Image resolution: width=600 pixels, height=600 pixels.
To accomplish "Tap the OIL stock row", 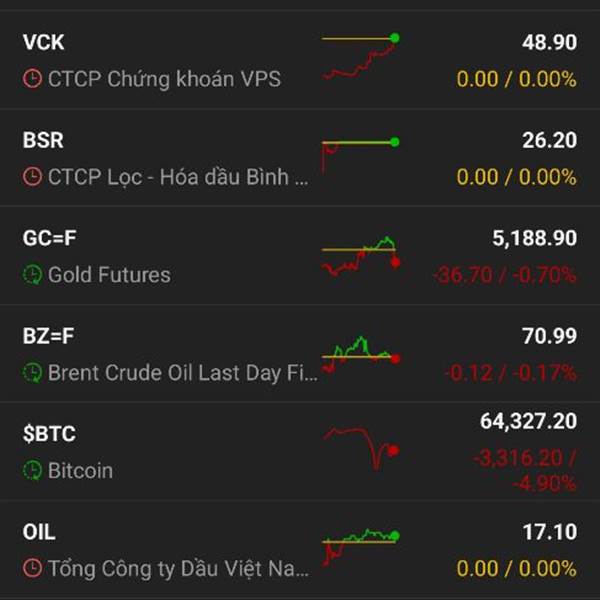I will tap(300, 550).
